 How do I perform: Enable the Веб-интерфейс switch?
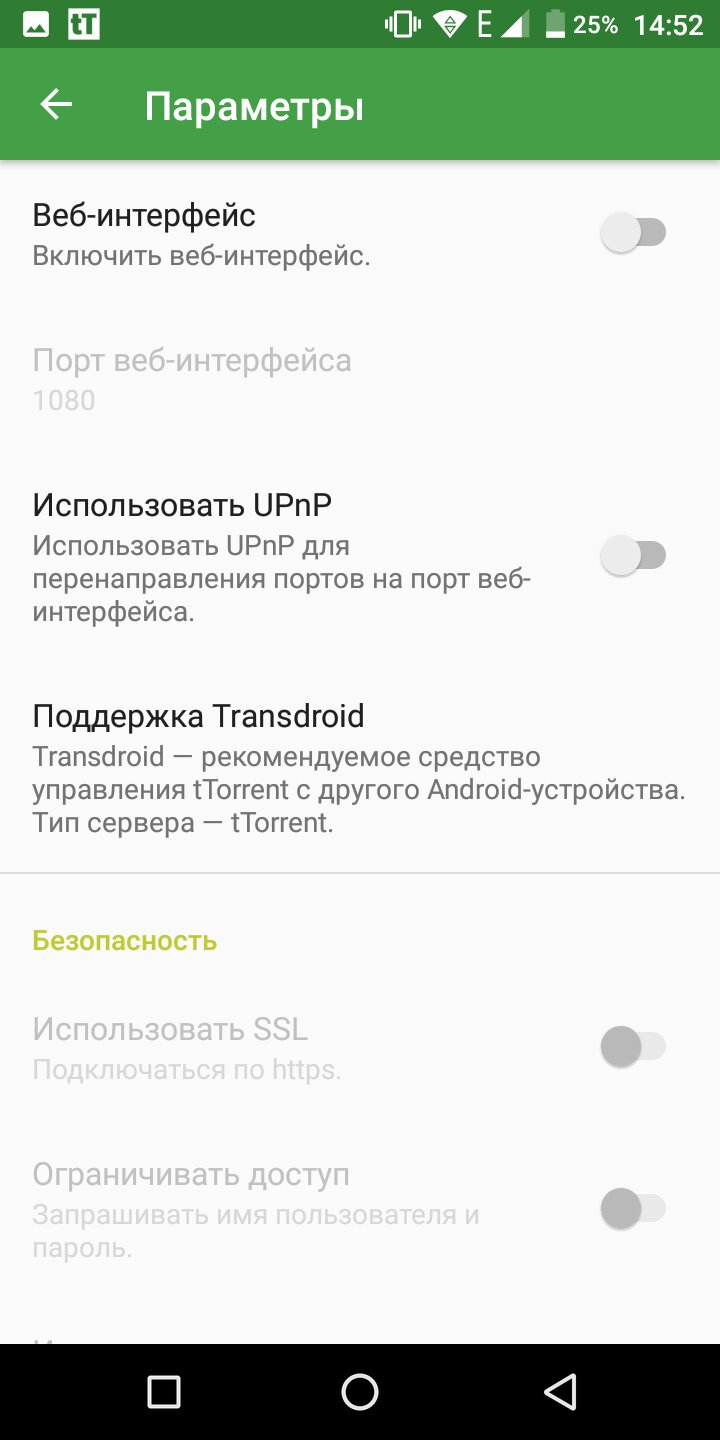click(633, 233)
